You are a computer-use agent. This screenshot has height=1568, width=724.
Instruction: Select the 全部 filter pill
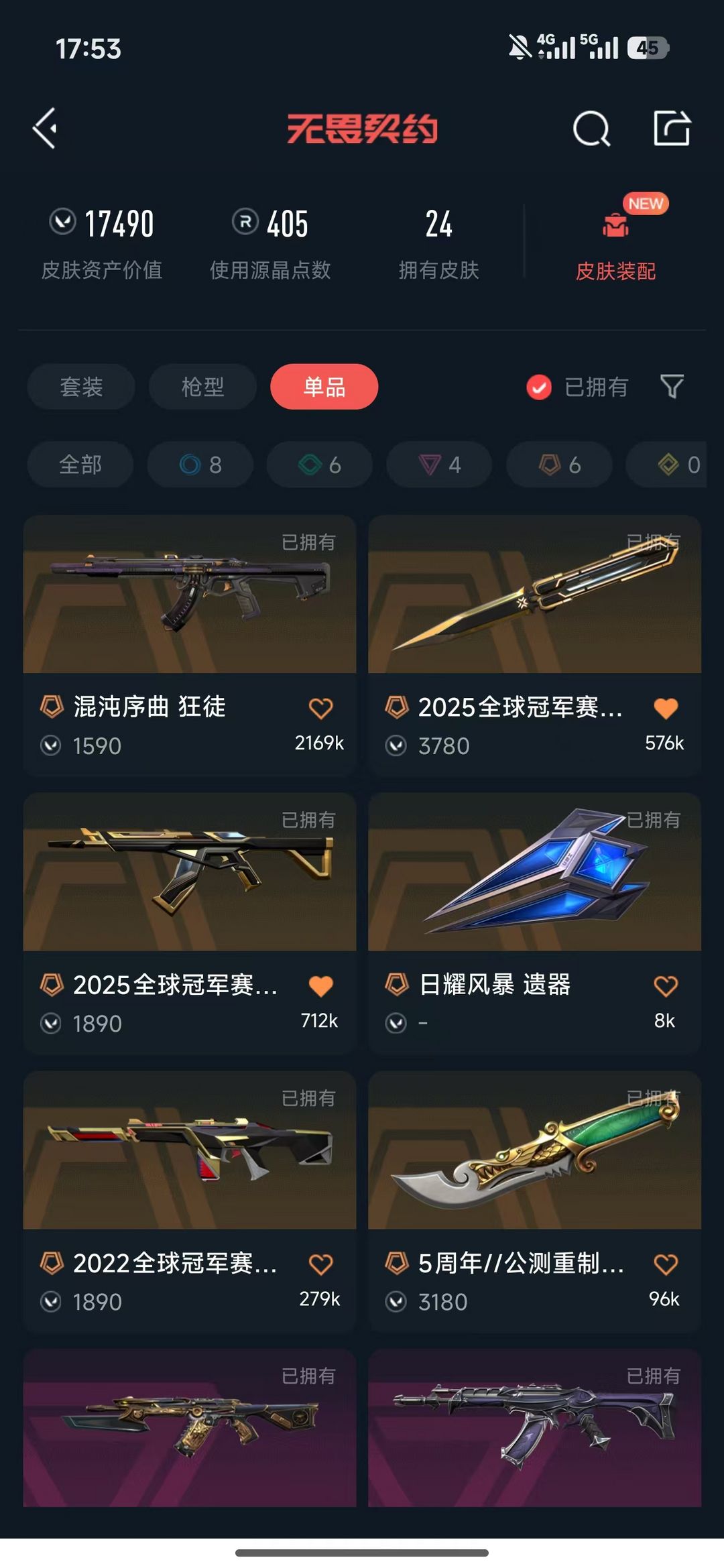tap(79, 465)
